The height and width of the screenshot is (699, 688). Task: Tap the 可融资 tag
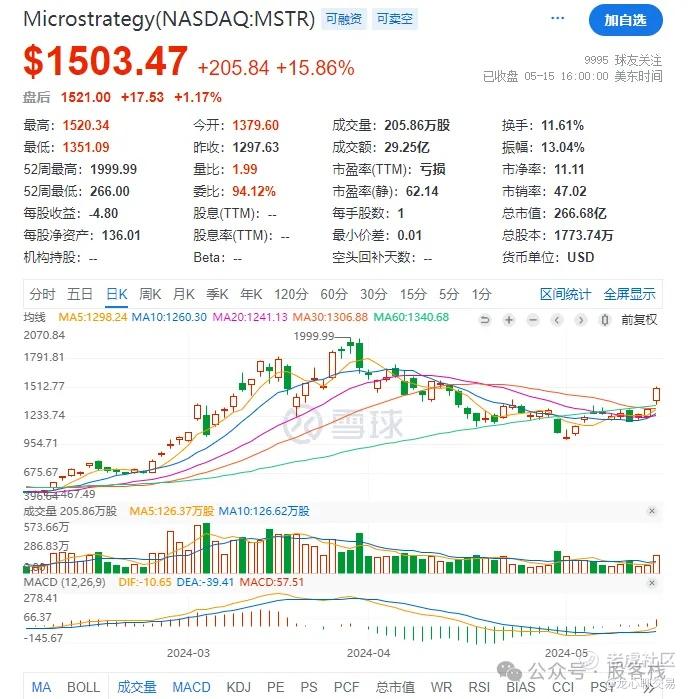(x=345, y=19)
